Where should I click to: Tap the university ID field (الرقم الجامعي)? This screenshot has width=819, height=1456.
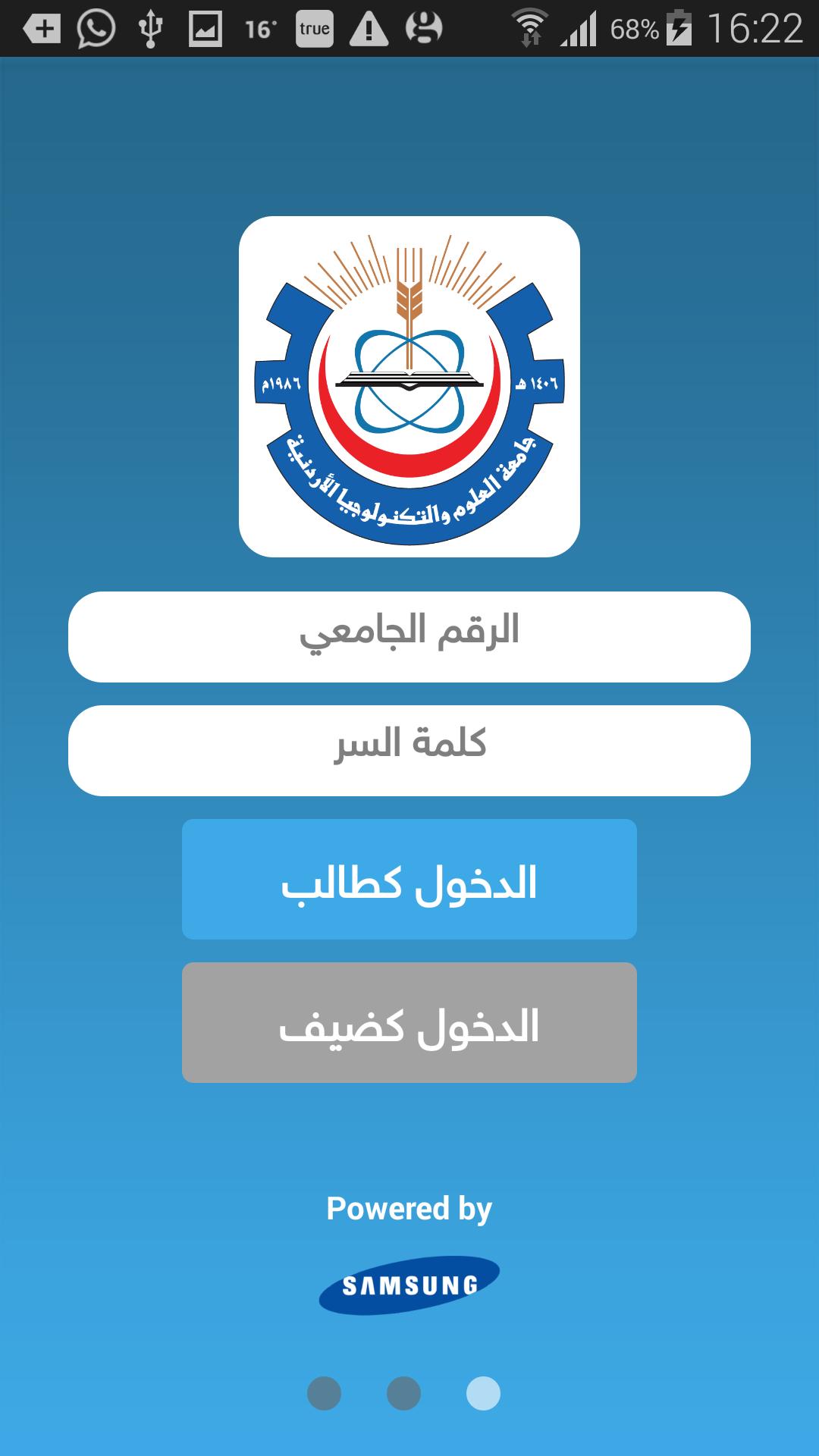[409, 636]
